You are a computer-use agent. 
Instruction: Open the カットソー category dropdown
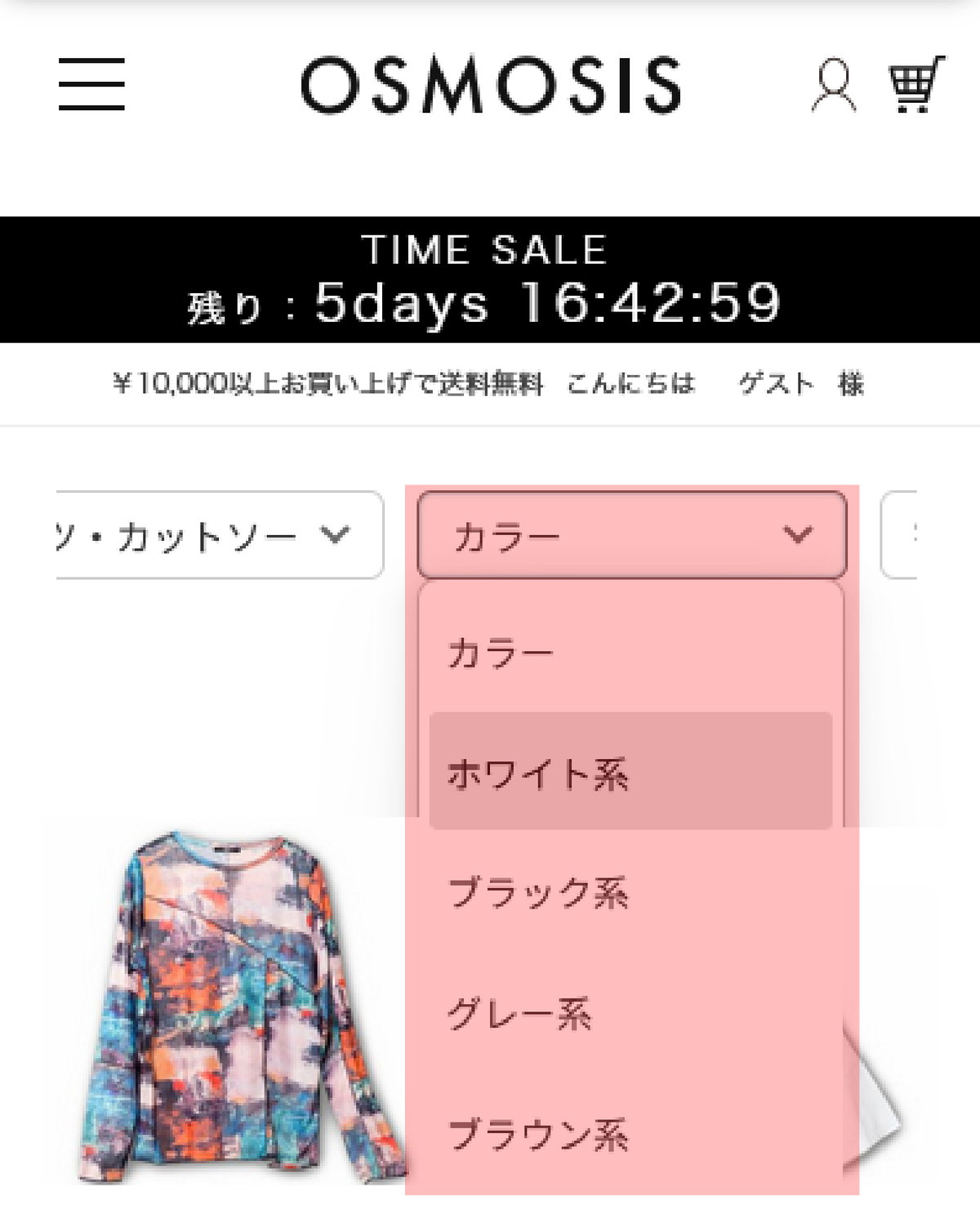tap(219, 535)
